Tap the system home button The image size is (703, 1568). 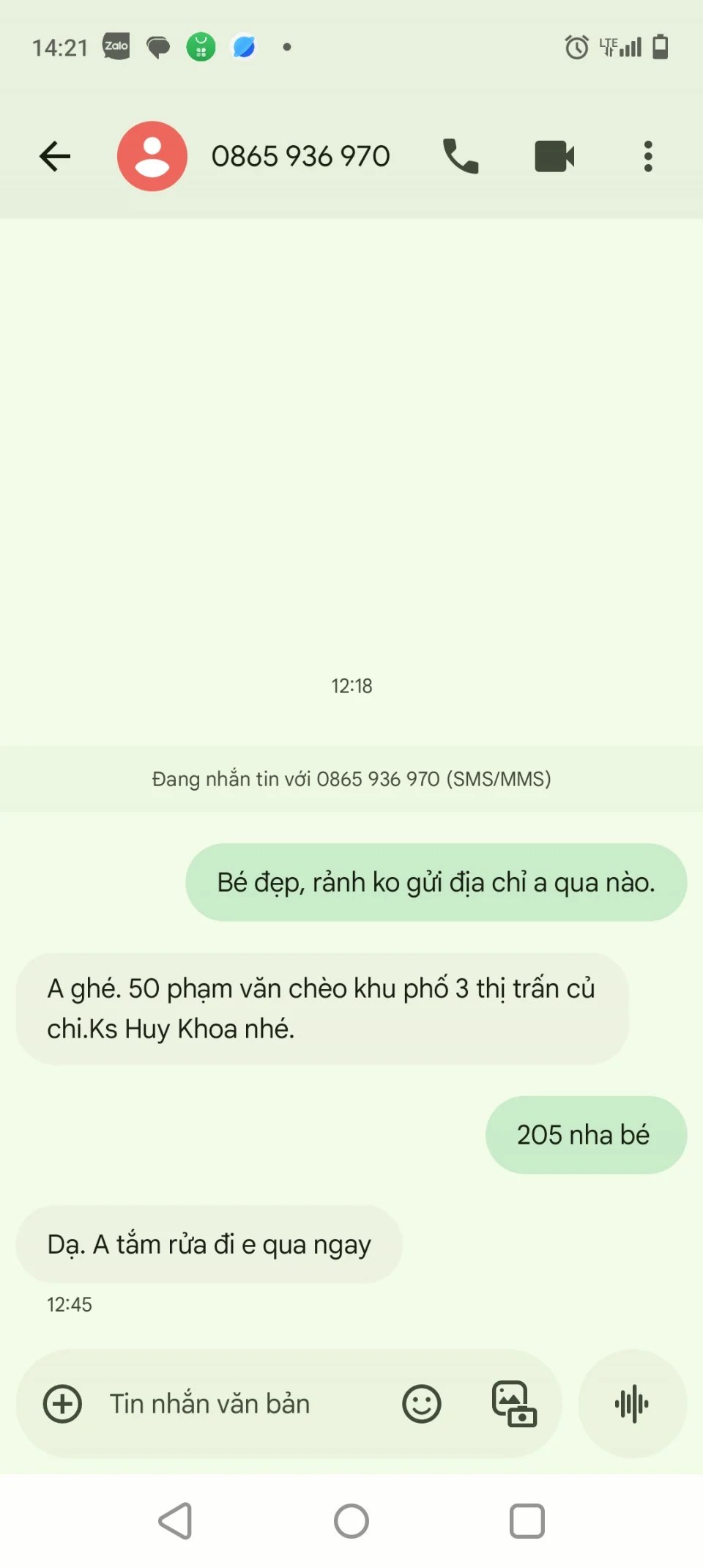351,1521
